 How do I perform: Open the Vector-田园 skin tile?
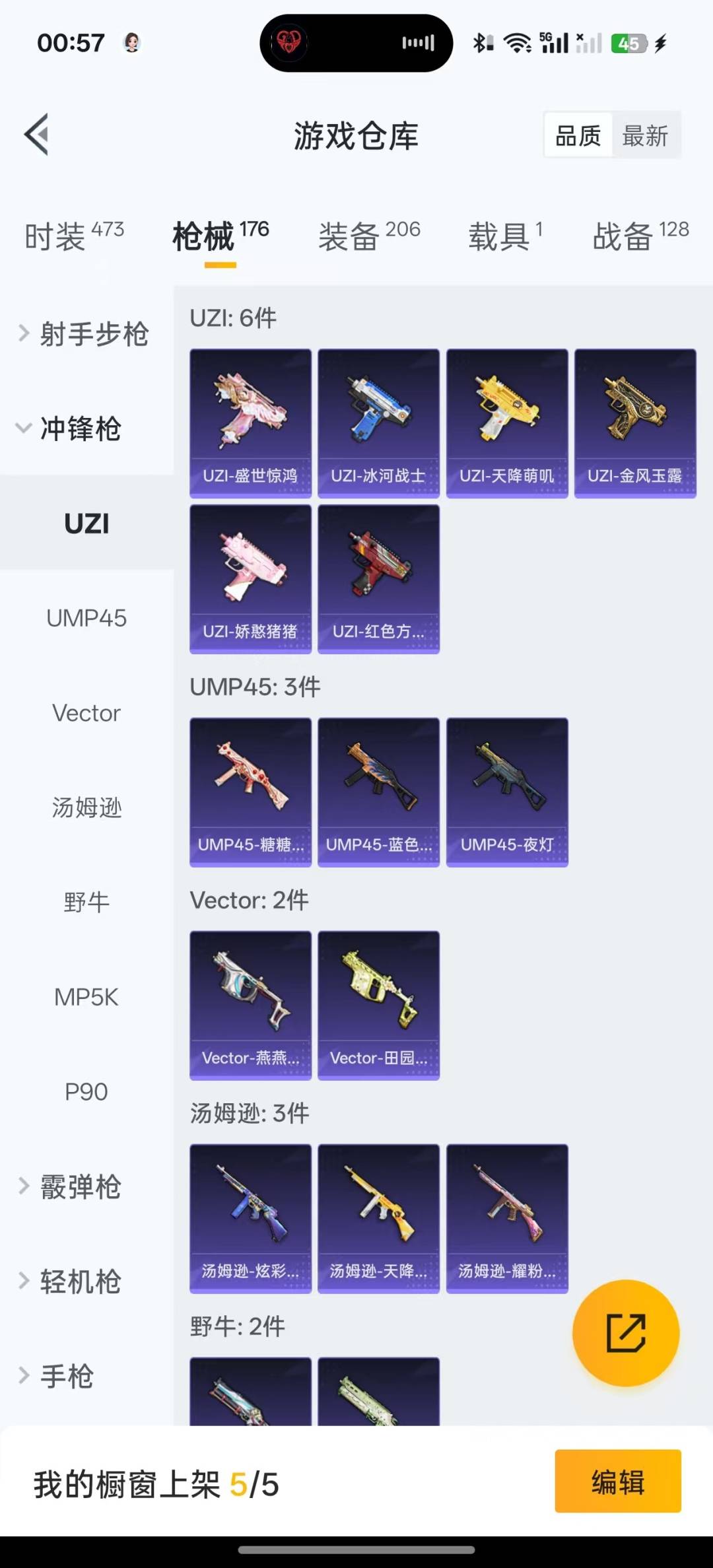(378, 1005)
